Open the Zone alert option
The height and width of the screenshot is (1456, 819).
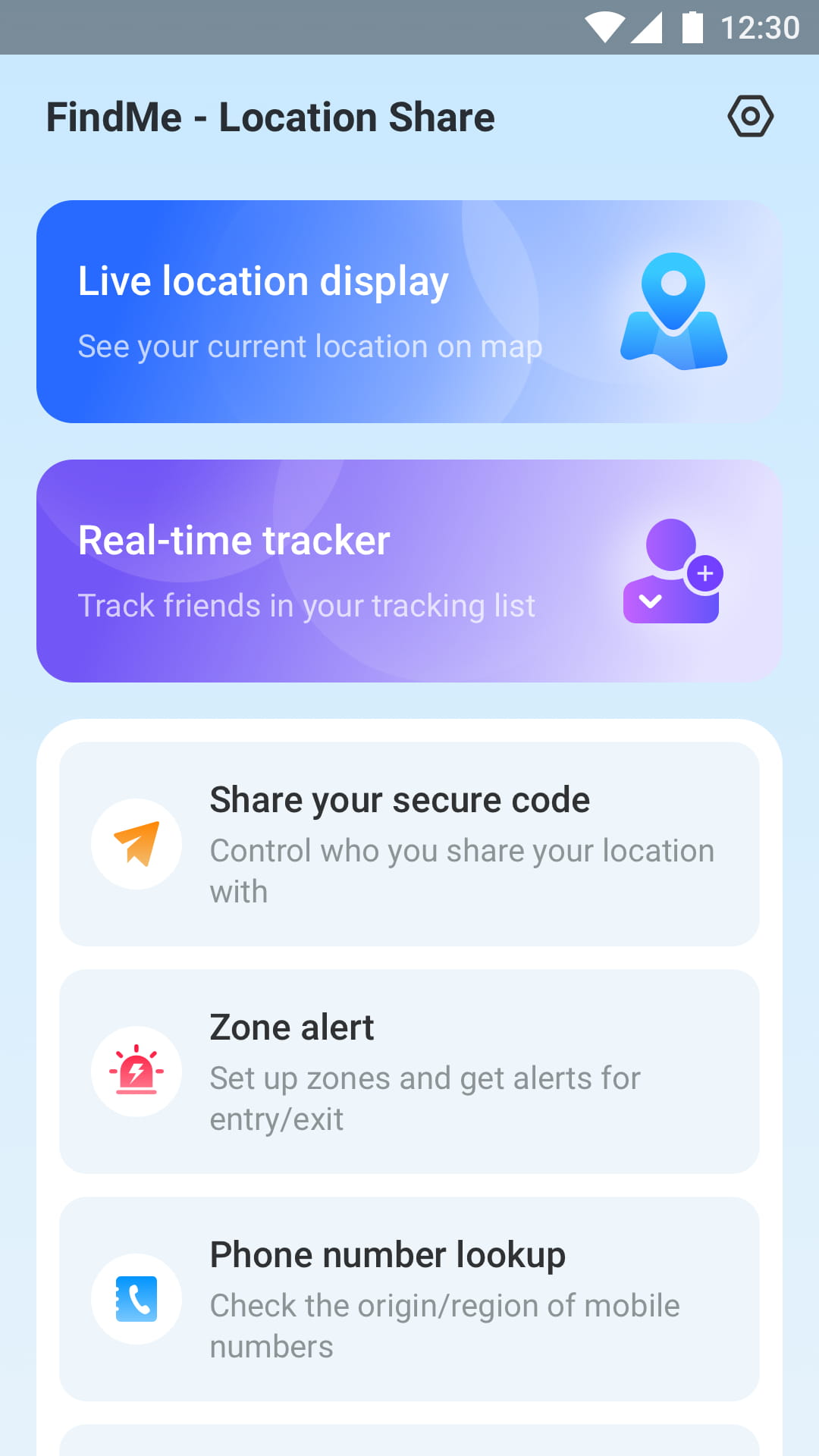coord(409,1072)
